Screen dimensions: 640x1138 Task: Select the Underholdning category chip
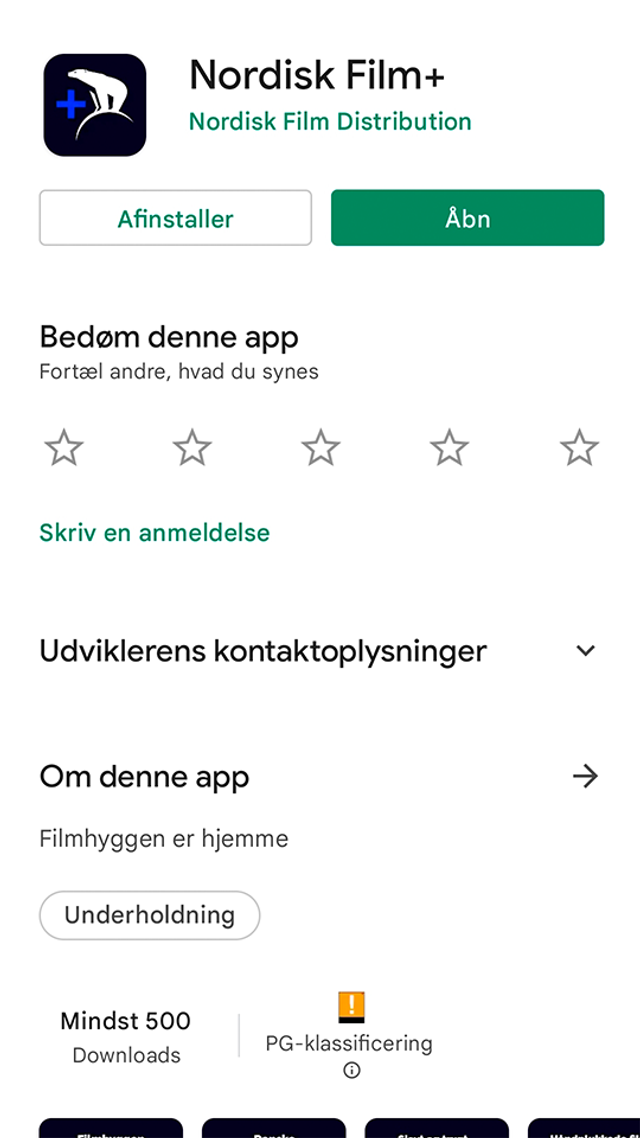[x=149, y=915]
